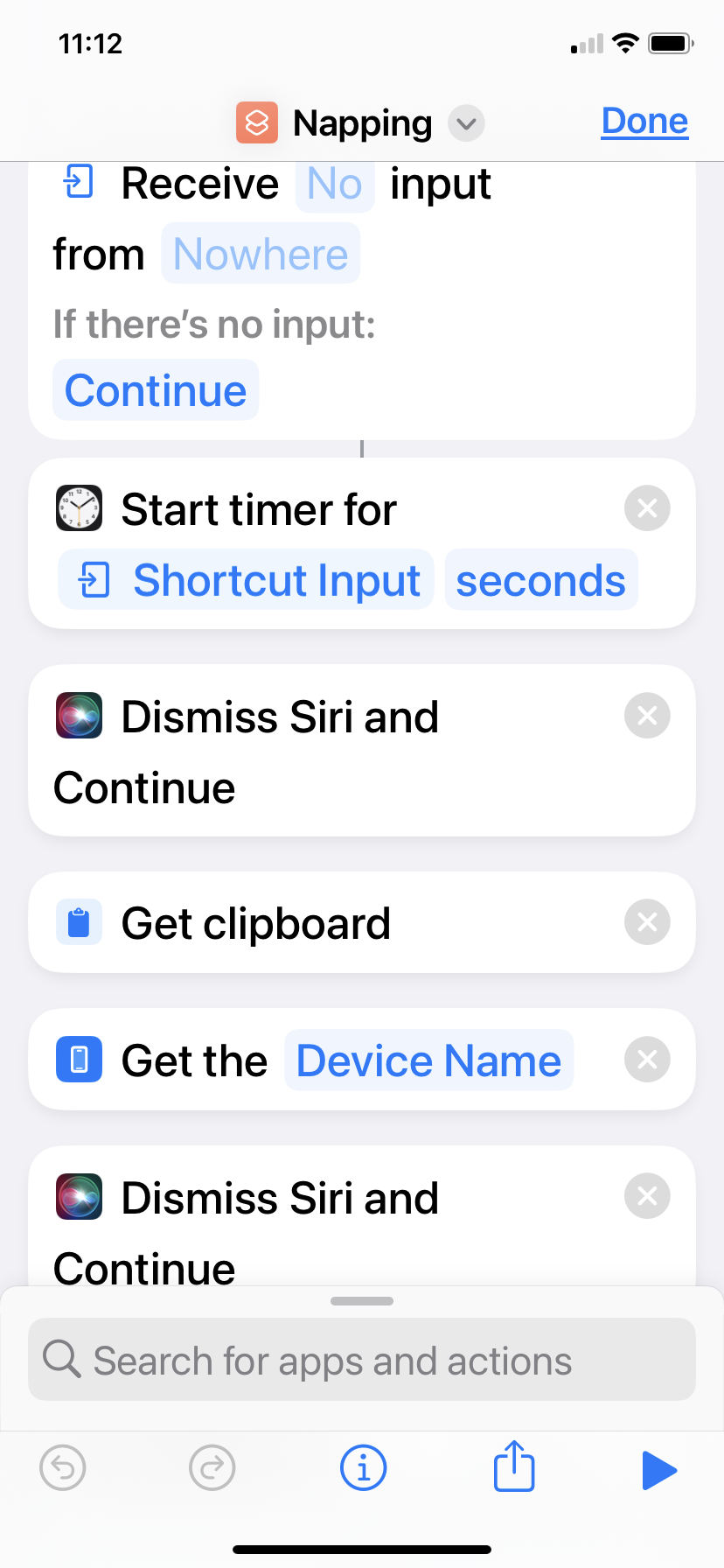Remove the last Dismiss Siri and Continue action
Screen dimensions: 724x1568
pyautogui.click(x=647, y=1196)
